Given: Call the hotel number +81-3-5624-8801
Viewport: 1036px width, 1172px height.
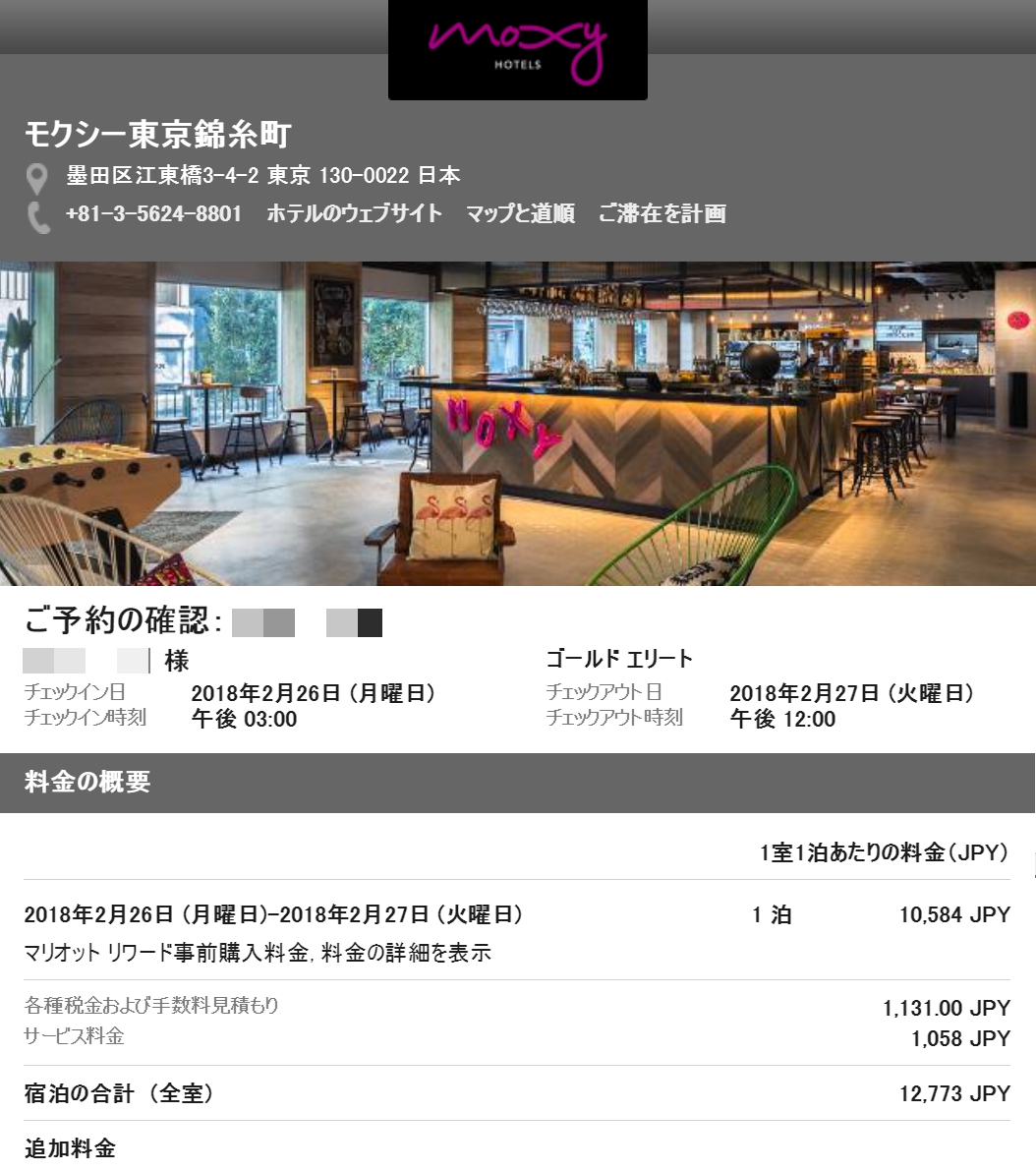Looking at the screenshot, I should tap(153, 213).
